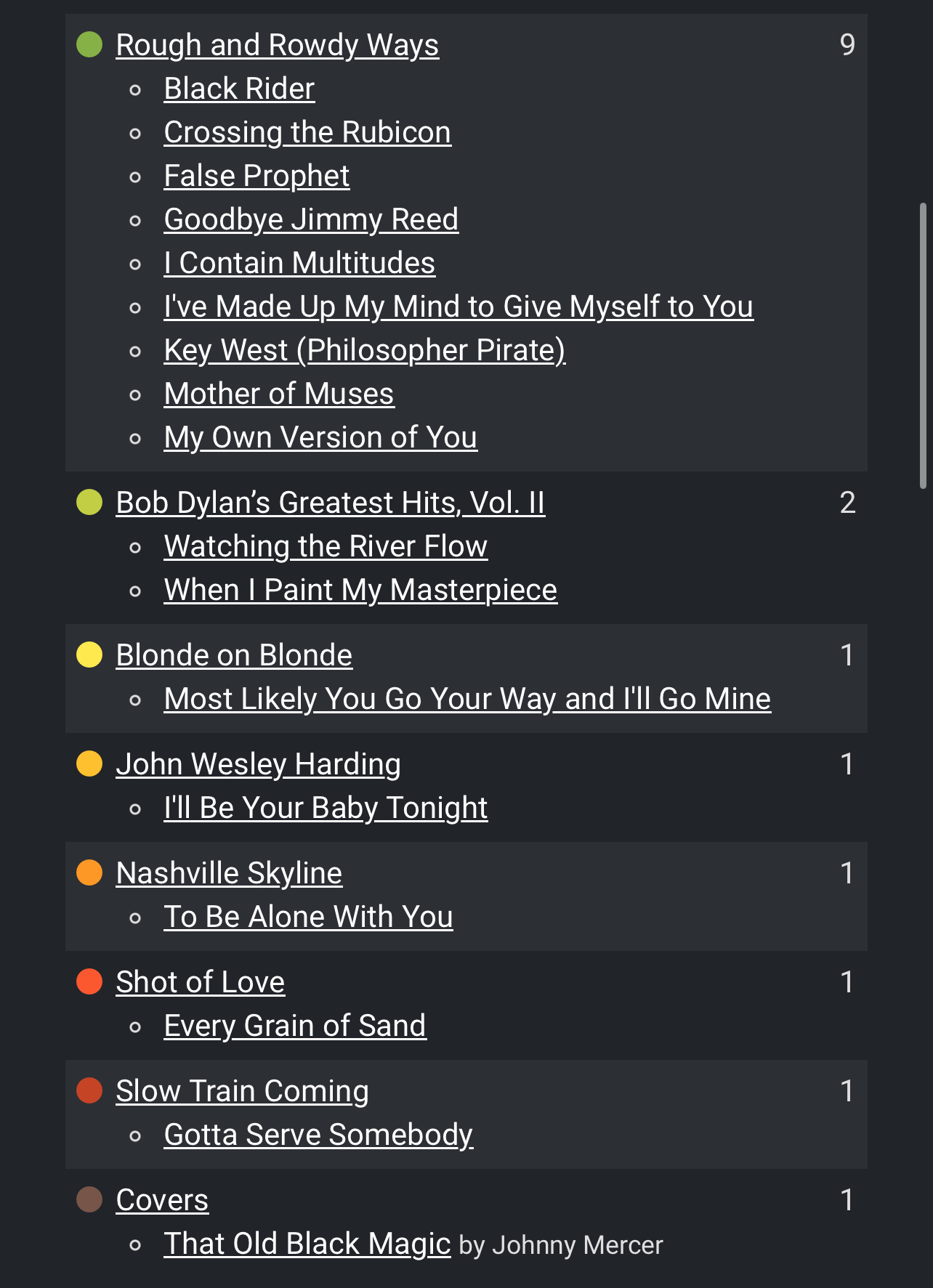This screenshot has width=933, height=1288.
Task: Open Bob Dylan's Greatest Hits, Vol. II
Action: tap(330, 503)
